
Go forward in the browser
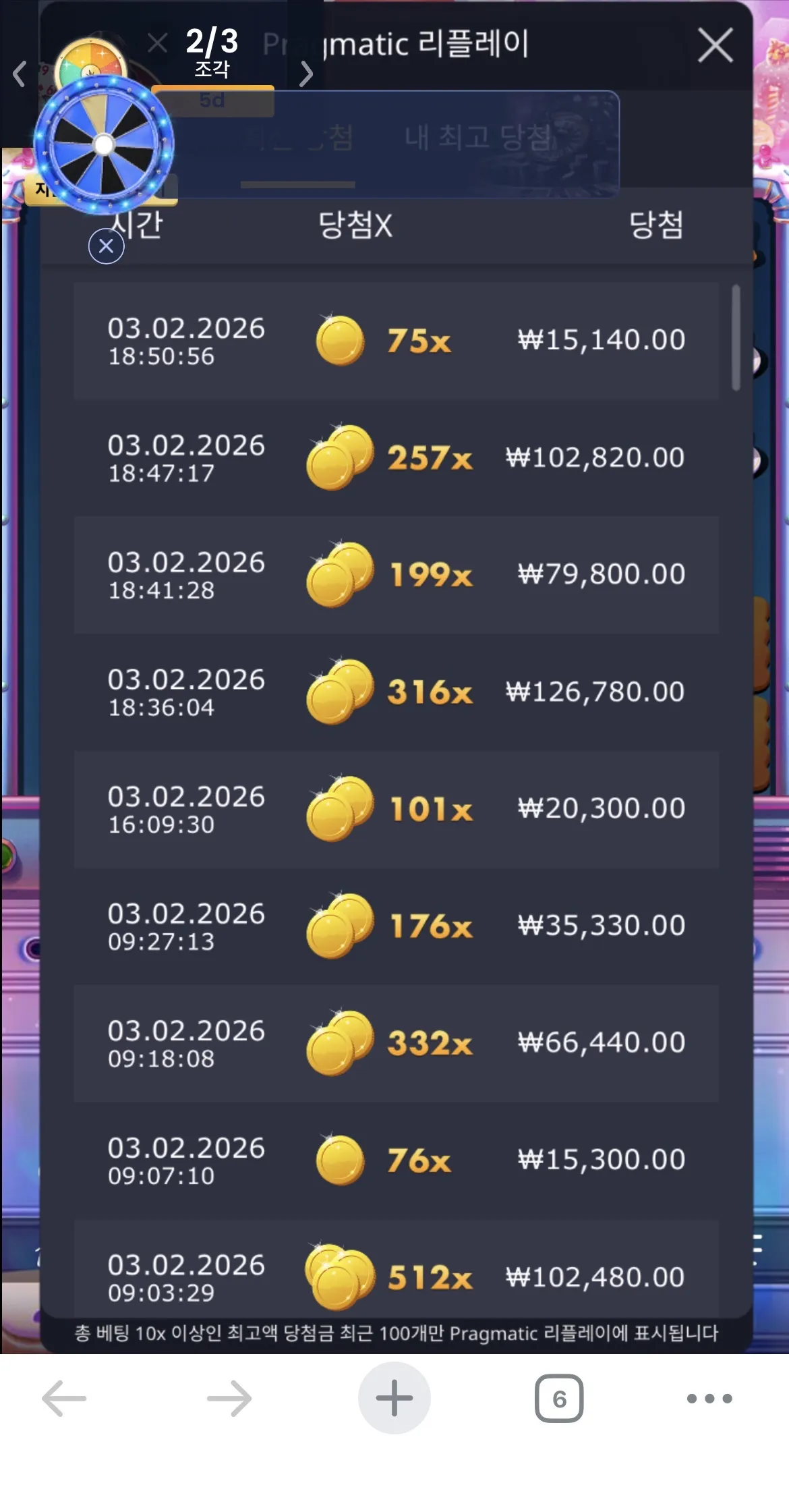coord(229,1398)
